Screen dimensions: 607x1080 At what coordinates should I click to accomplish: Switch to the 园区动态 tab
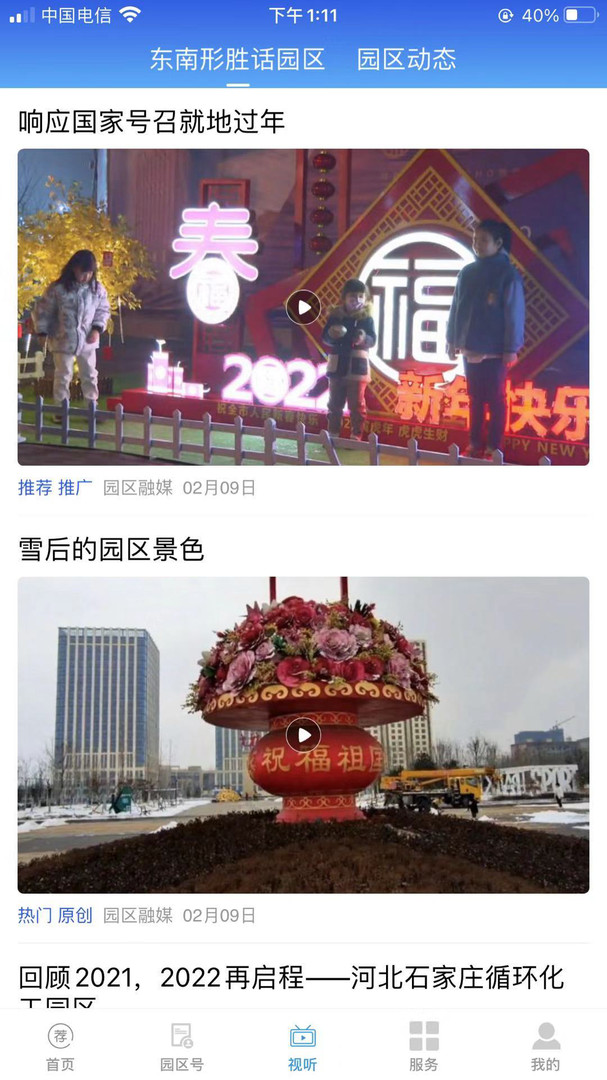pyautogui.click(x=406, y=59)
